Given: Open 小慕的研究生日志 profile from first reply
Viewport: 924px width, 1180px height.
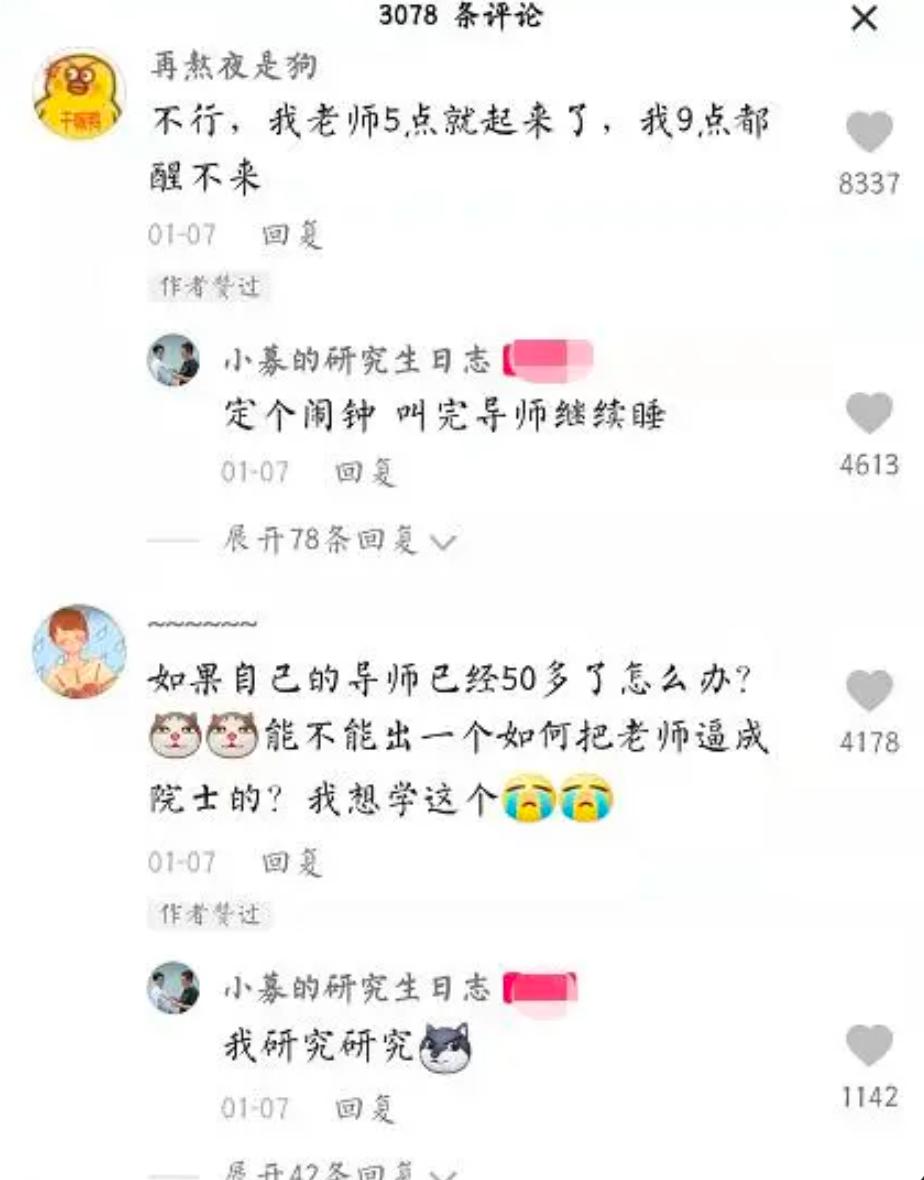Looking at the screenshot, I should (356, 360).
